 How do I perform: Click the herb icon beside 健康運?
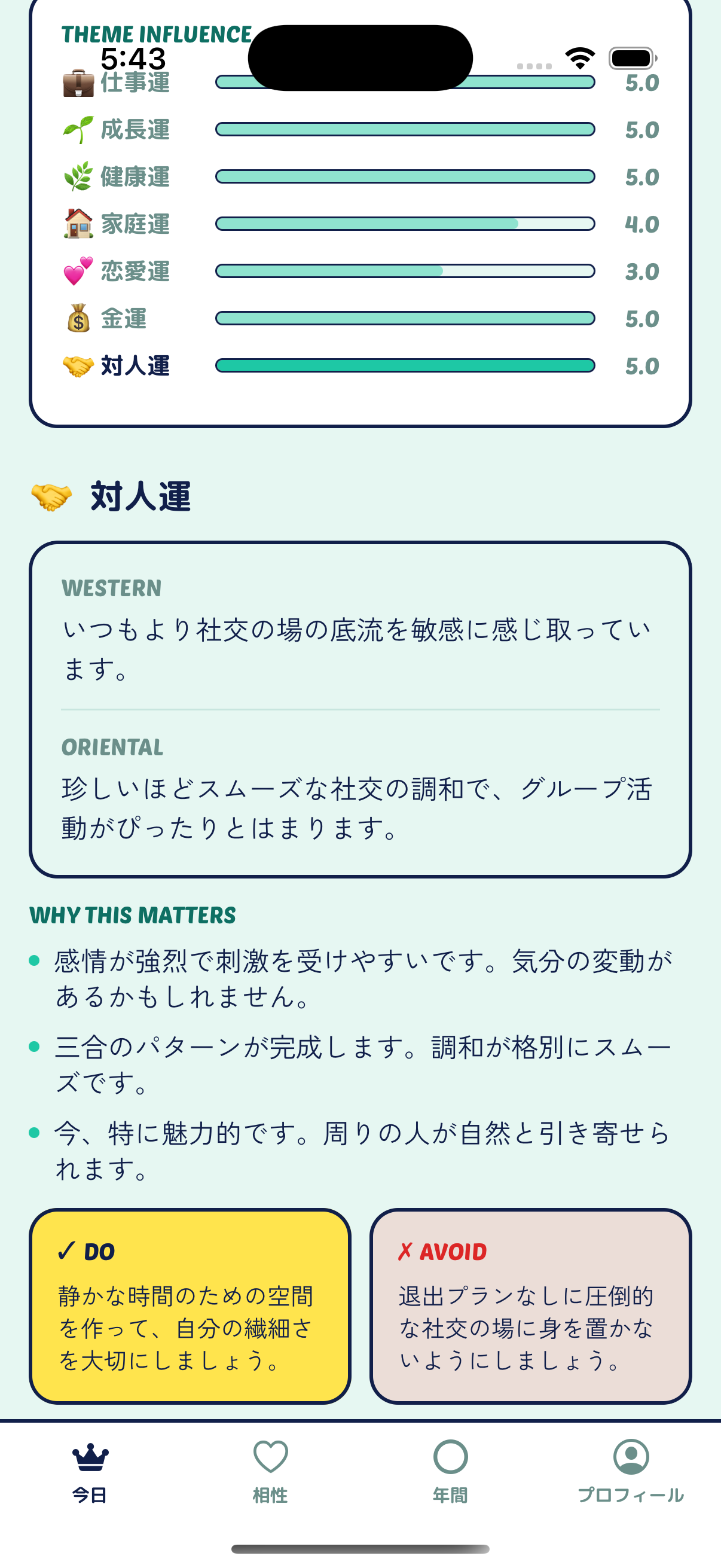[x=77, y=176]
